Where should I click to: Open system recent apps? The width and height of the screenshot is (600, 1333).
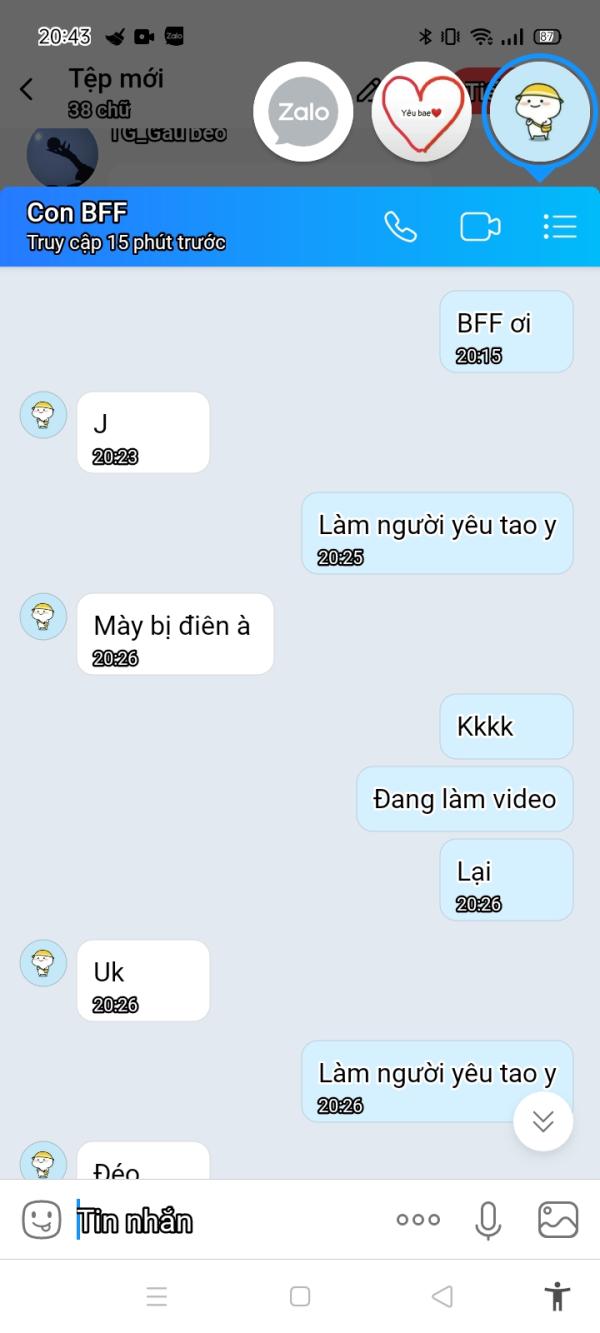157,1297
